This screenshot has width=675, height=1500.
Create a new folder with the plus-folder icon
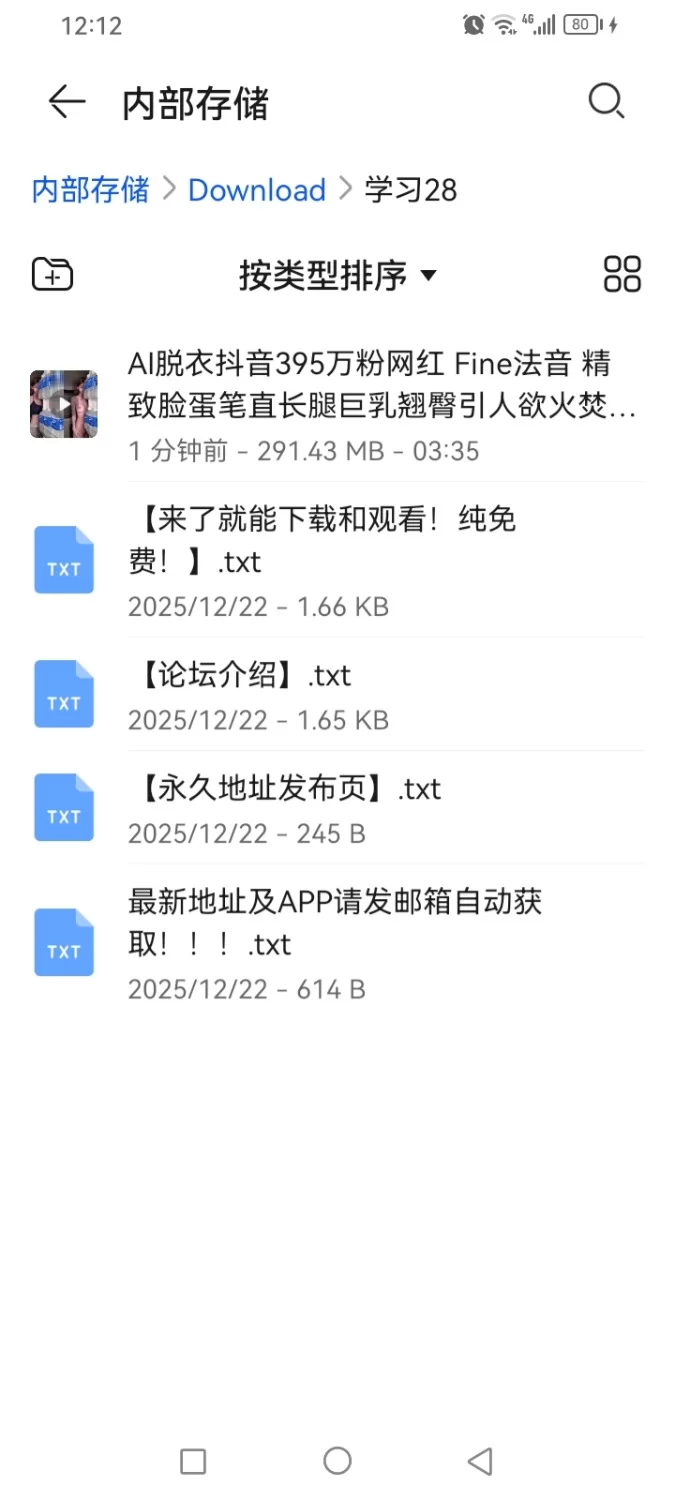[x=52, y=274]
